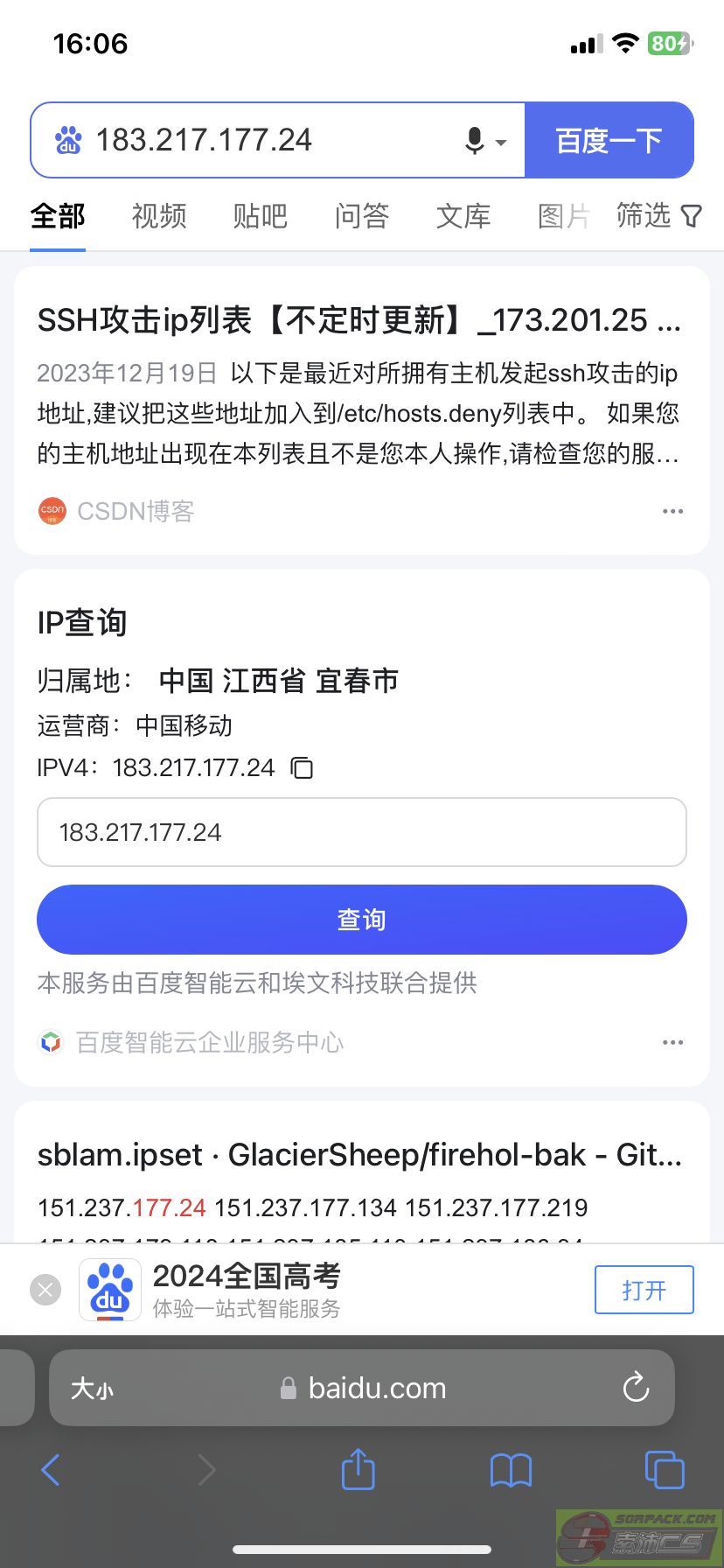Reload the baidu.com page

tap(636, 1387)
